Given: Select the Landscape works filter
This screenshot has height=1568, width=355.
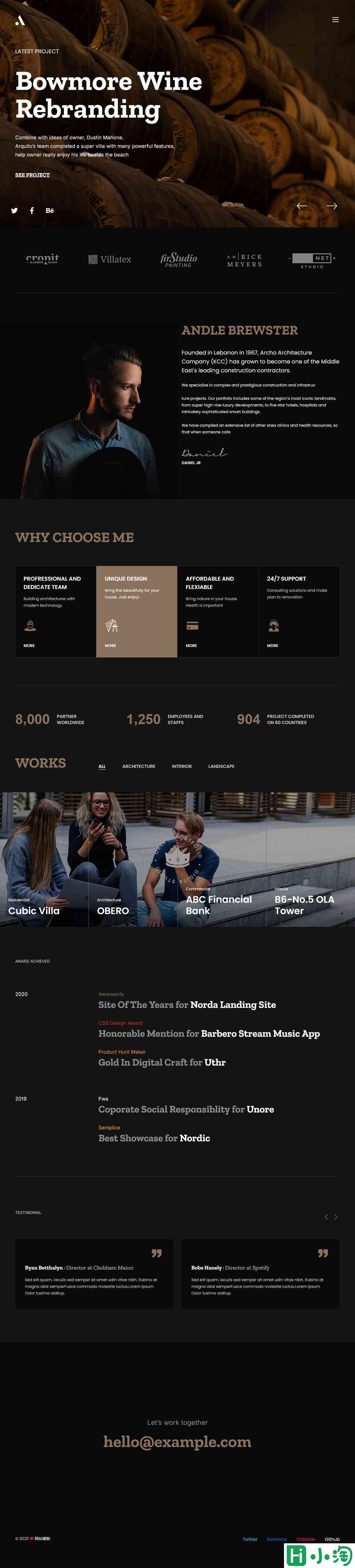Looking at the screenshot, I should pyautogui.click(x=221, y=766).
